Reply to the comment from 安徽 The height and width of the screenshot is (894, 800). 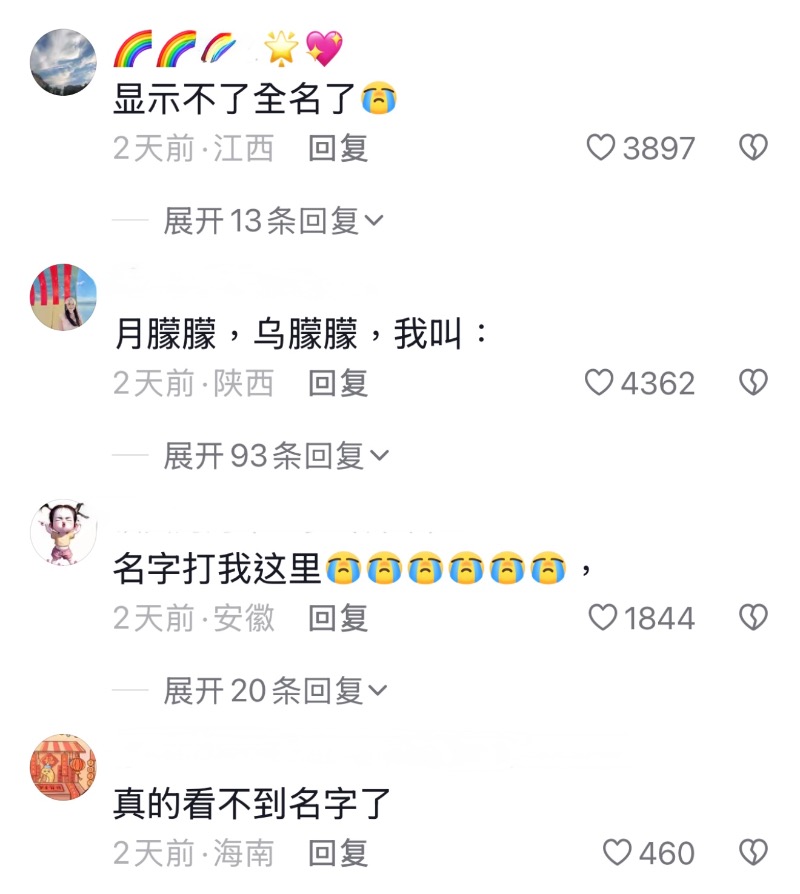(338, 618)
